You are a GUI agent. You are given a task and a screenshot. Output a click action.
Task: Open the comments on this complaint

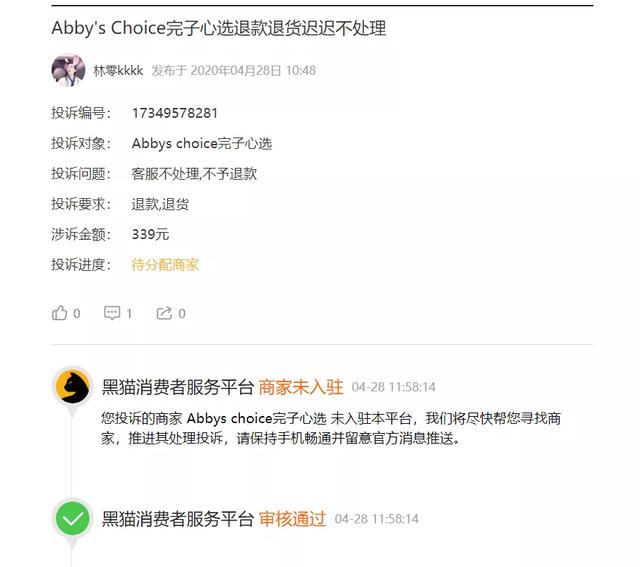112,313
